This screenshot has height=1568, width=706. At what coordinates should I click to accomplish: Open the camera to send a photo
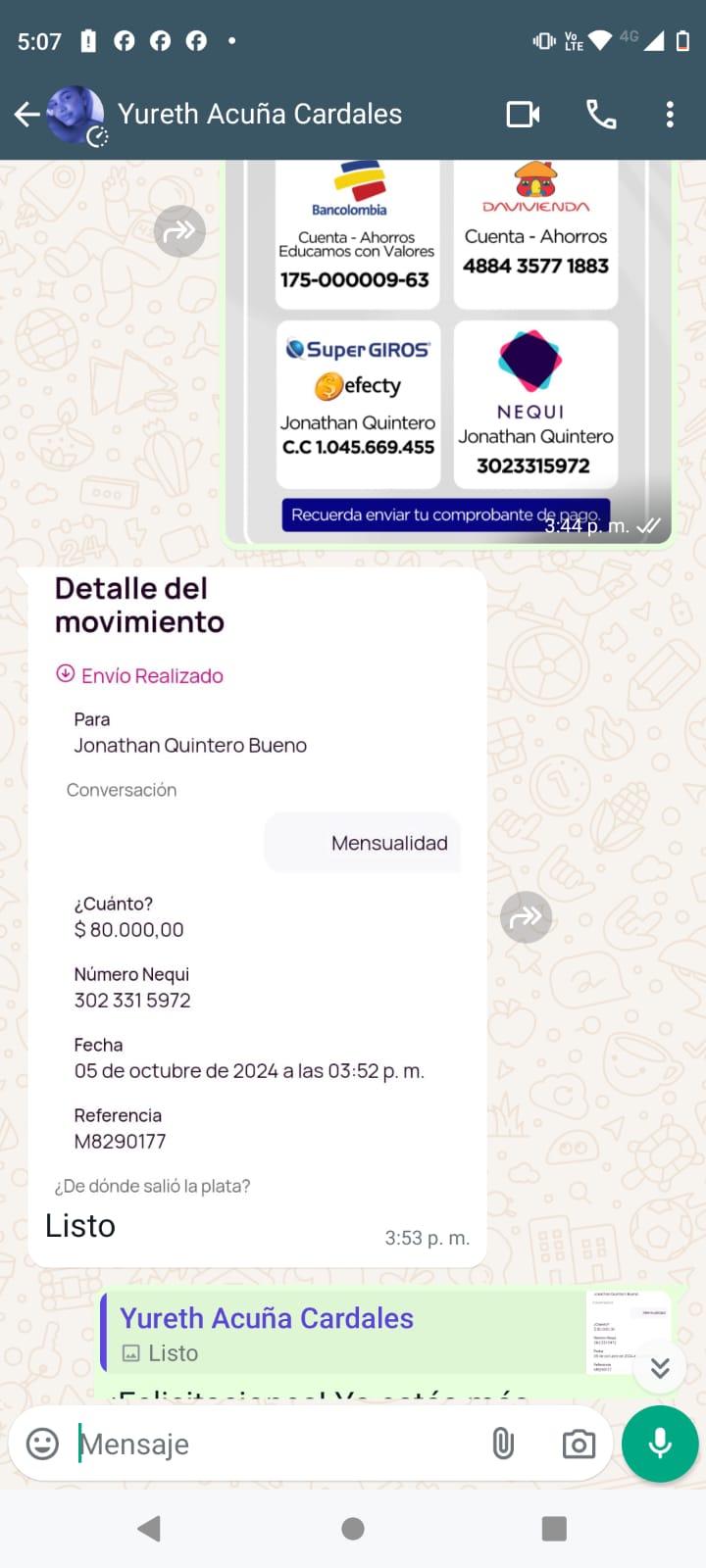pos(579,1444)
